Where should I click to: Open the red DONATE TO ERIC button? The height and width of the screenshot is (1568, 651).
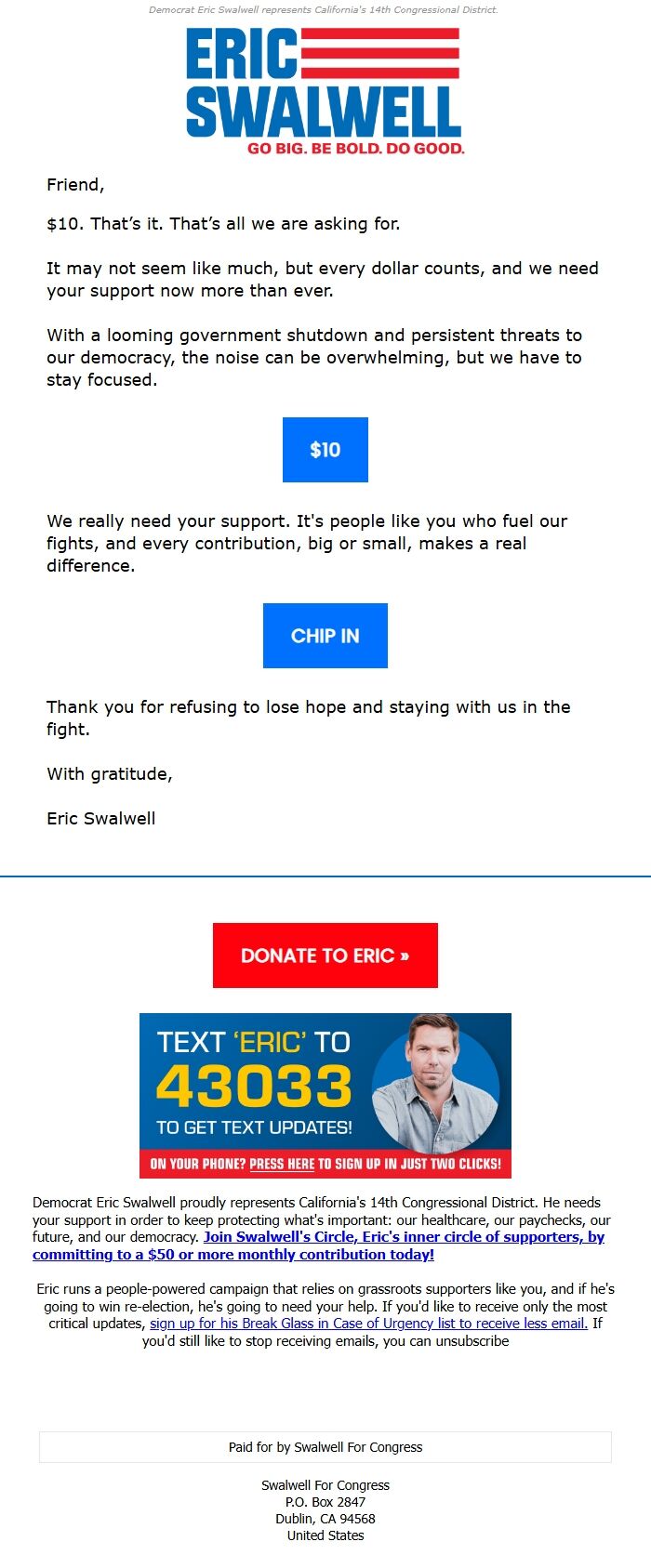pos(325,955)
